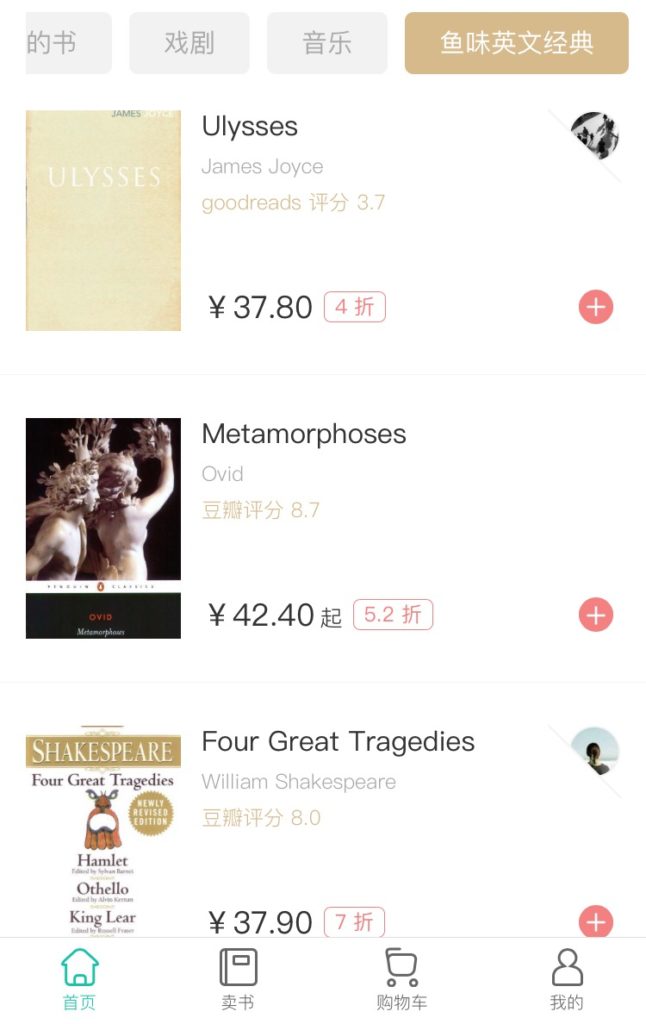646x1024 pixels.
Task: Open the 我的 profile tab
Action: [x=566, y=980]
